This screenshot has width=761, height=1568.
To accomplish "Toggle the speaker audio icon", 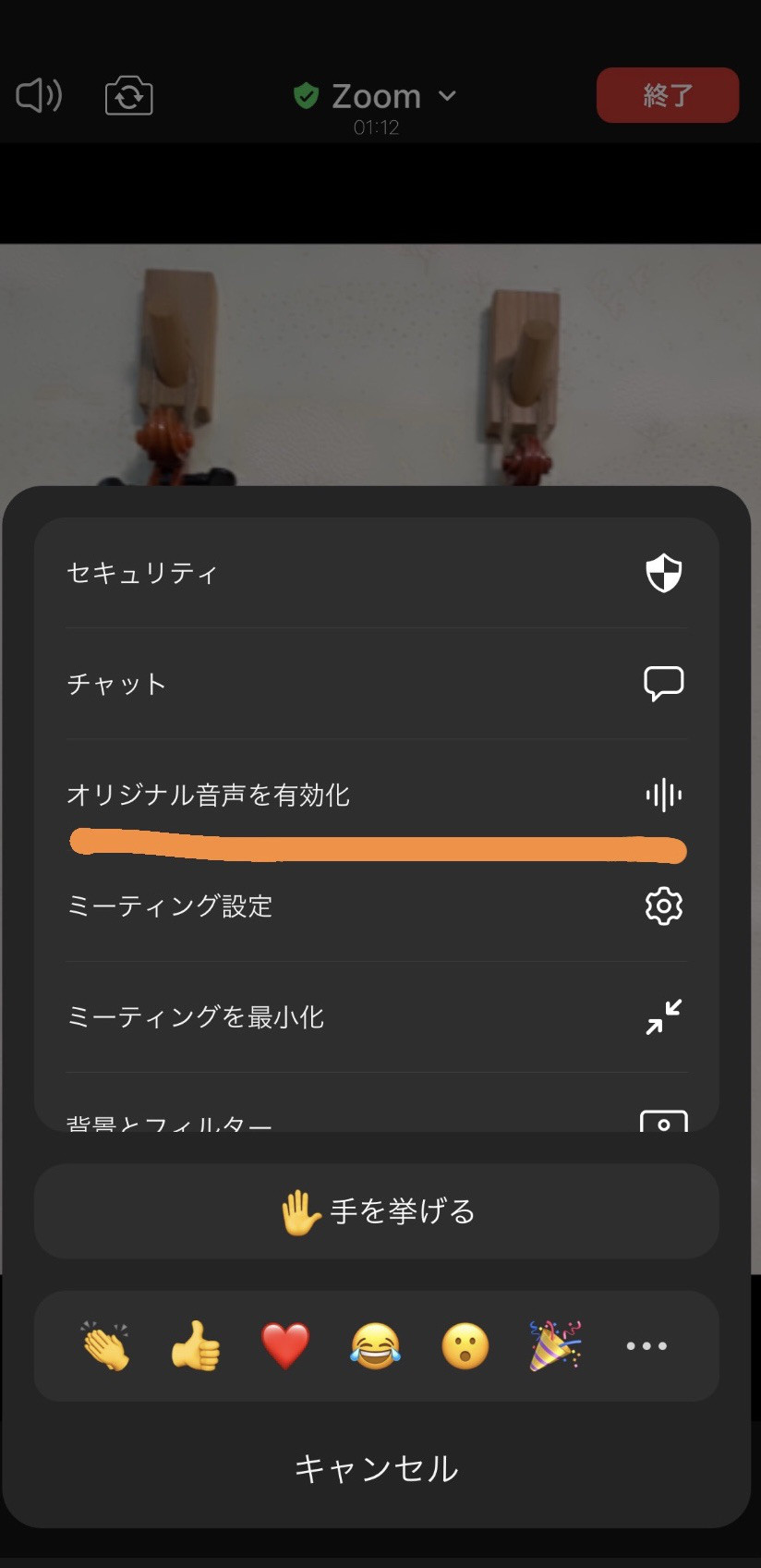I will [39, 95].
